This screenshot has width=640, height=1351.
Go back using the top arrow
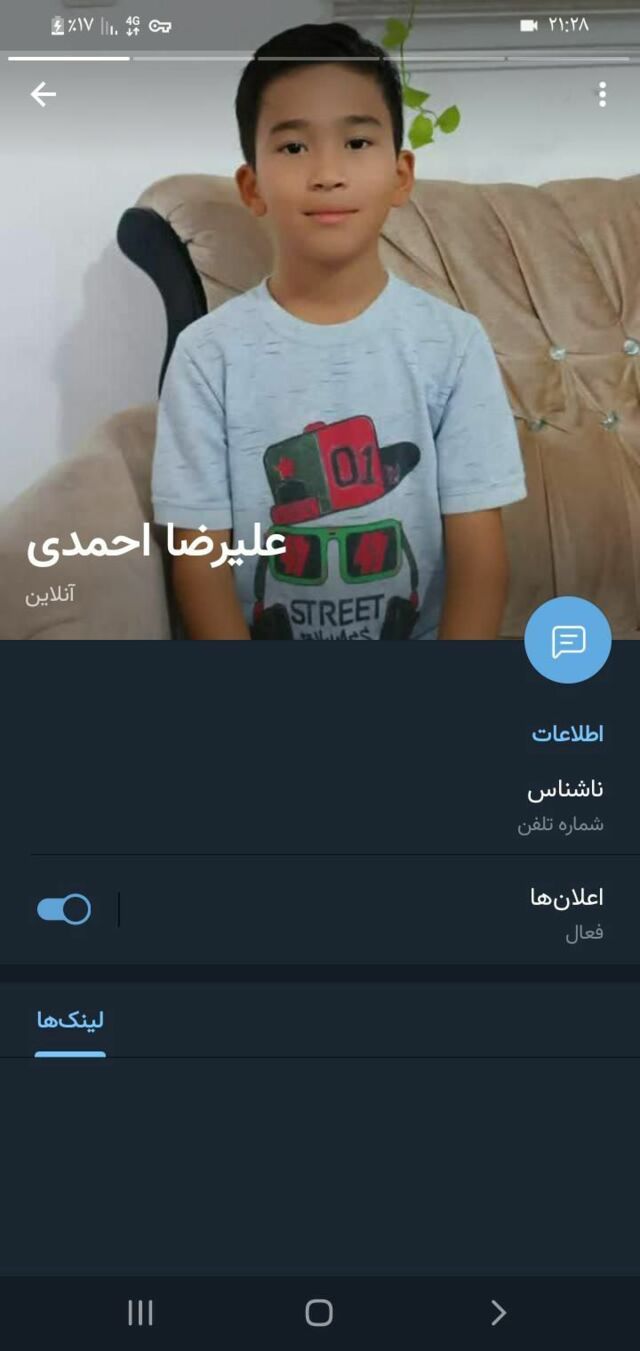(x=43, y=95)
